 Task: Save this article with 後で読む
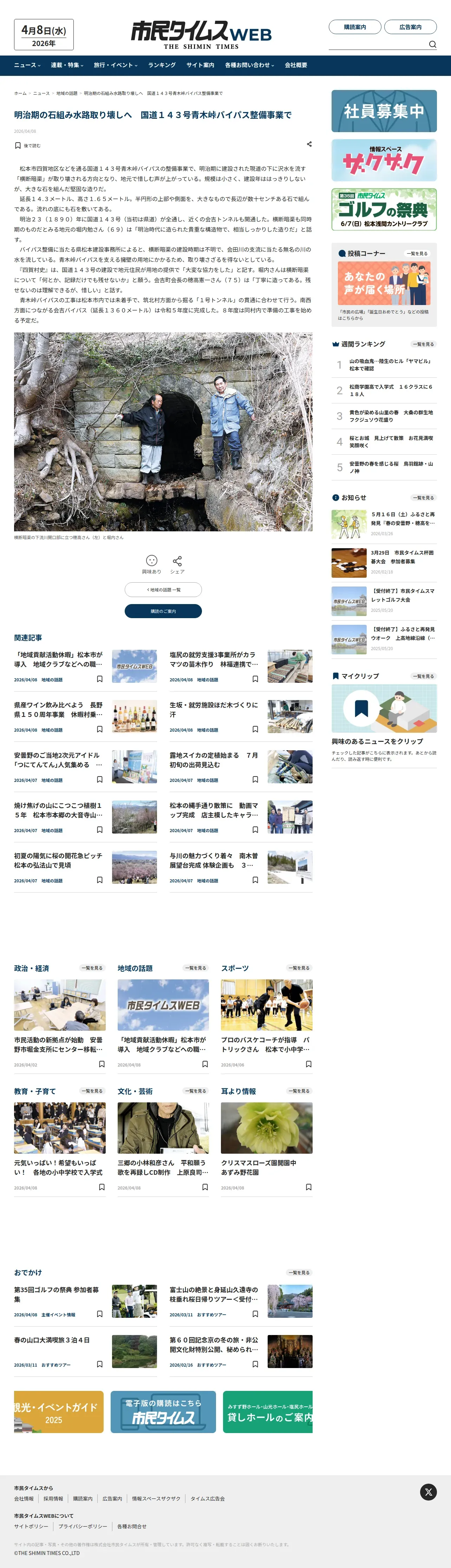pyautogui.click(x=27, y=145)
